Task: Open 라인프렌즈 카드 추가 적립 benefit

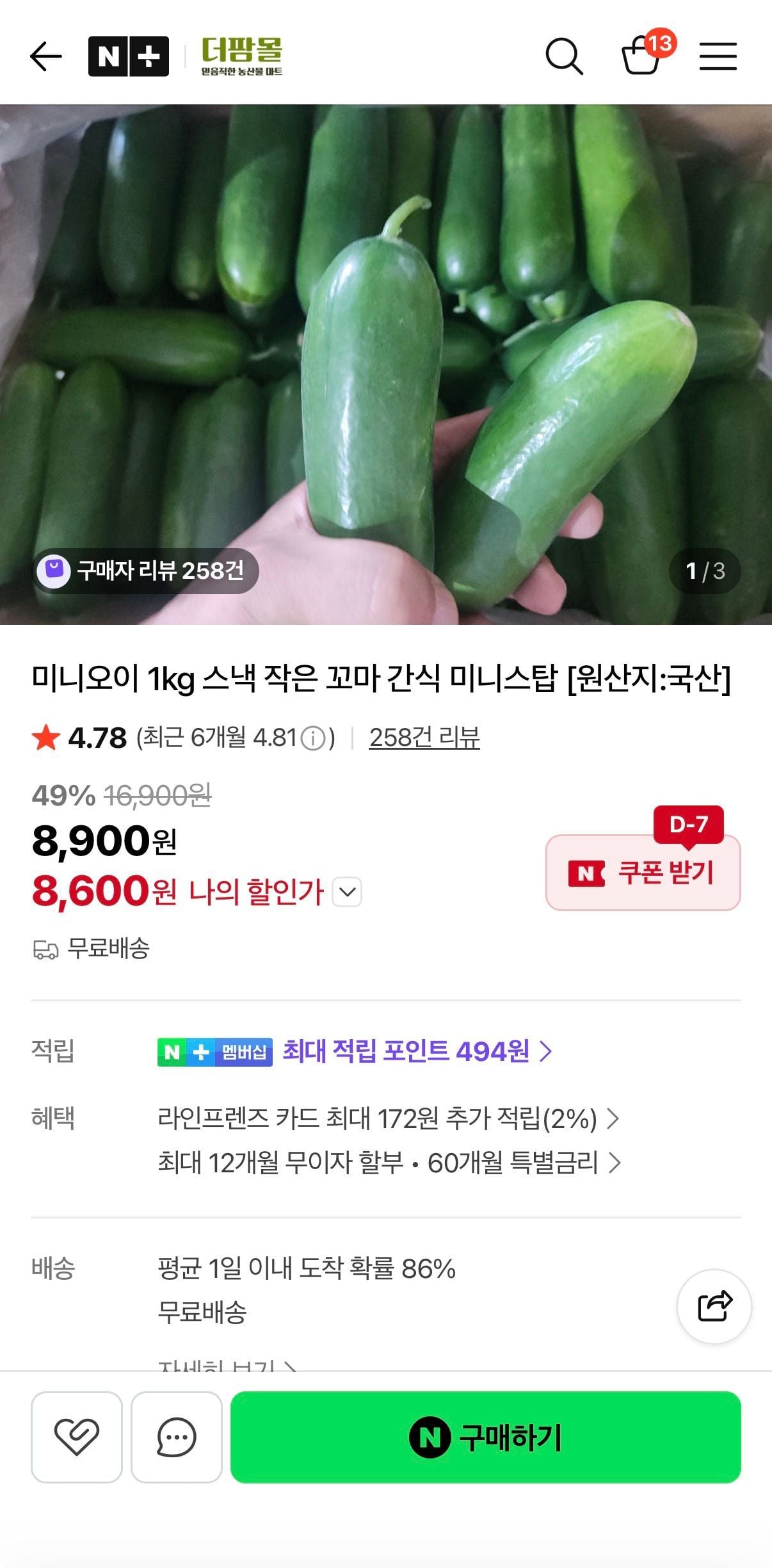Action: point(387,1119)
